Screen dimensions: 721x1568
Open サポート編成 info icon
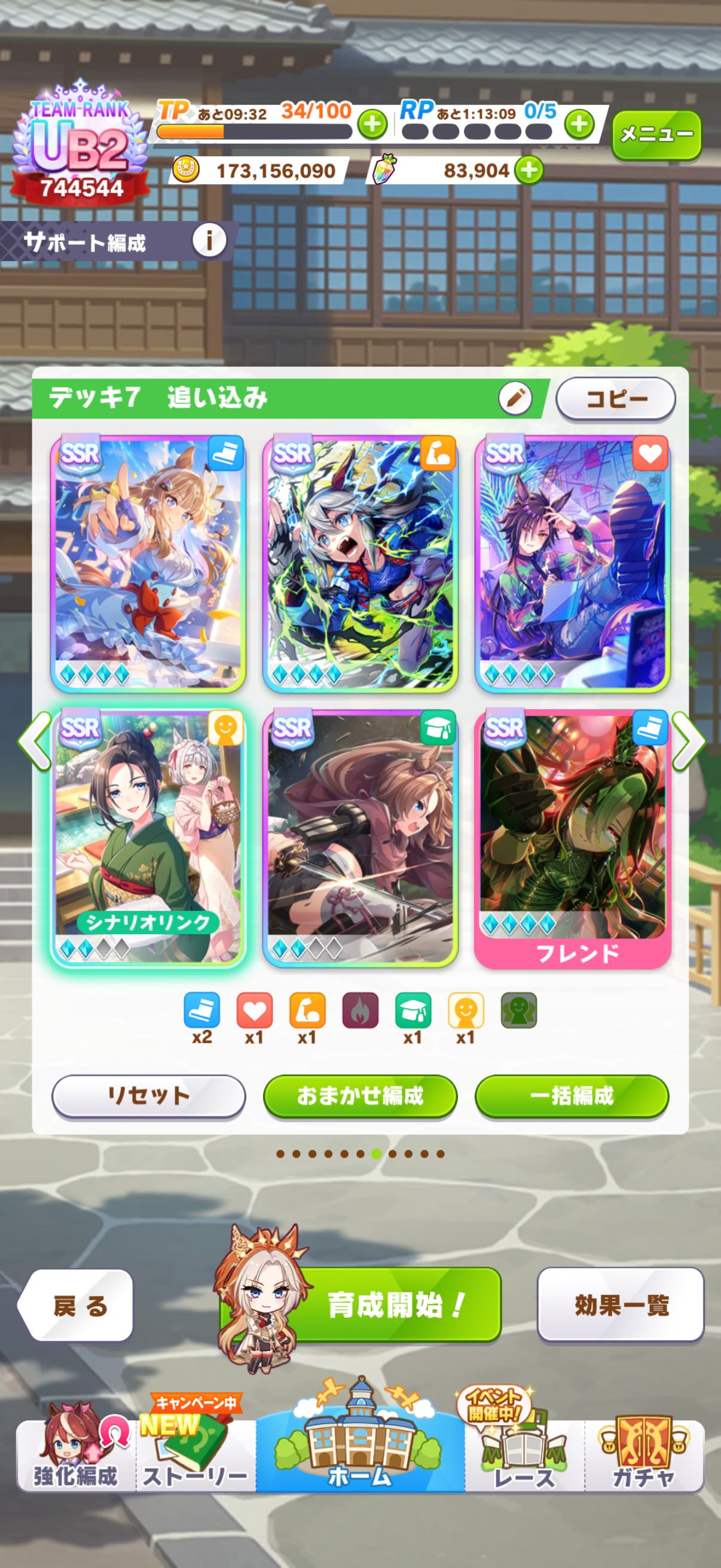pos(209,240)
